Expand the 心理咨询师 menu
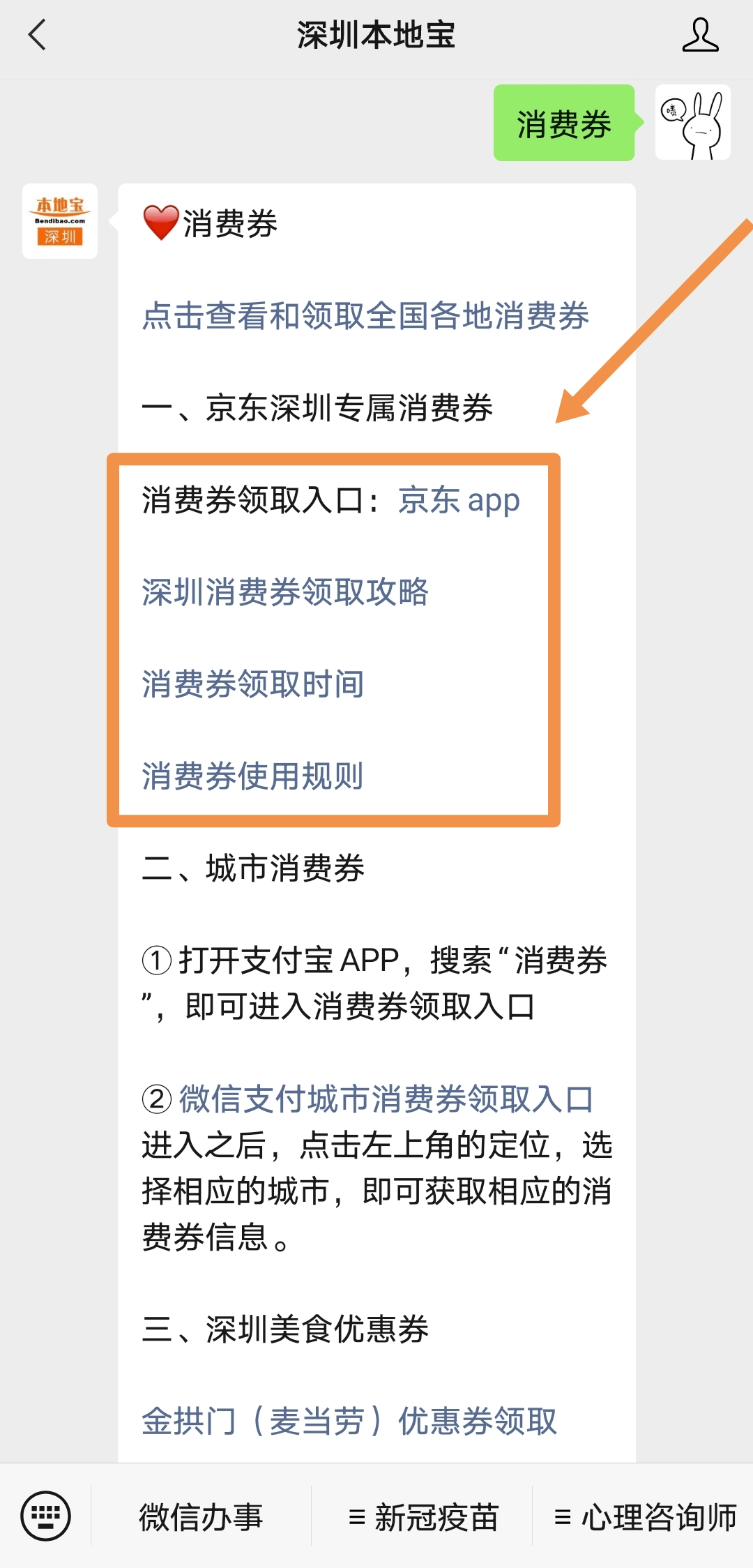This screenshot has width=753, height=1568. pos(644,1517)
